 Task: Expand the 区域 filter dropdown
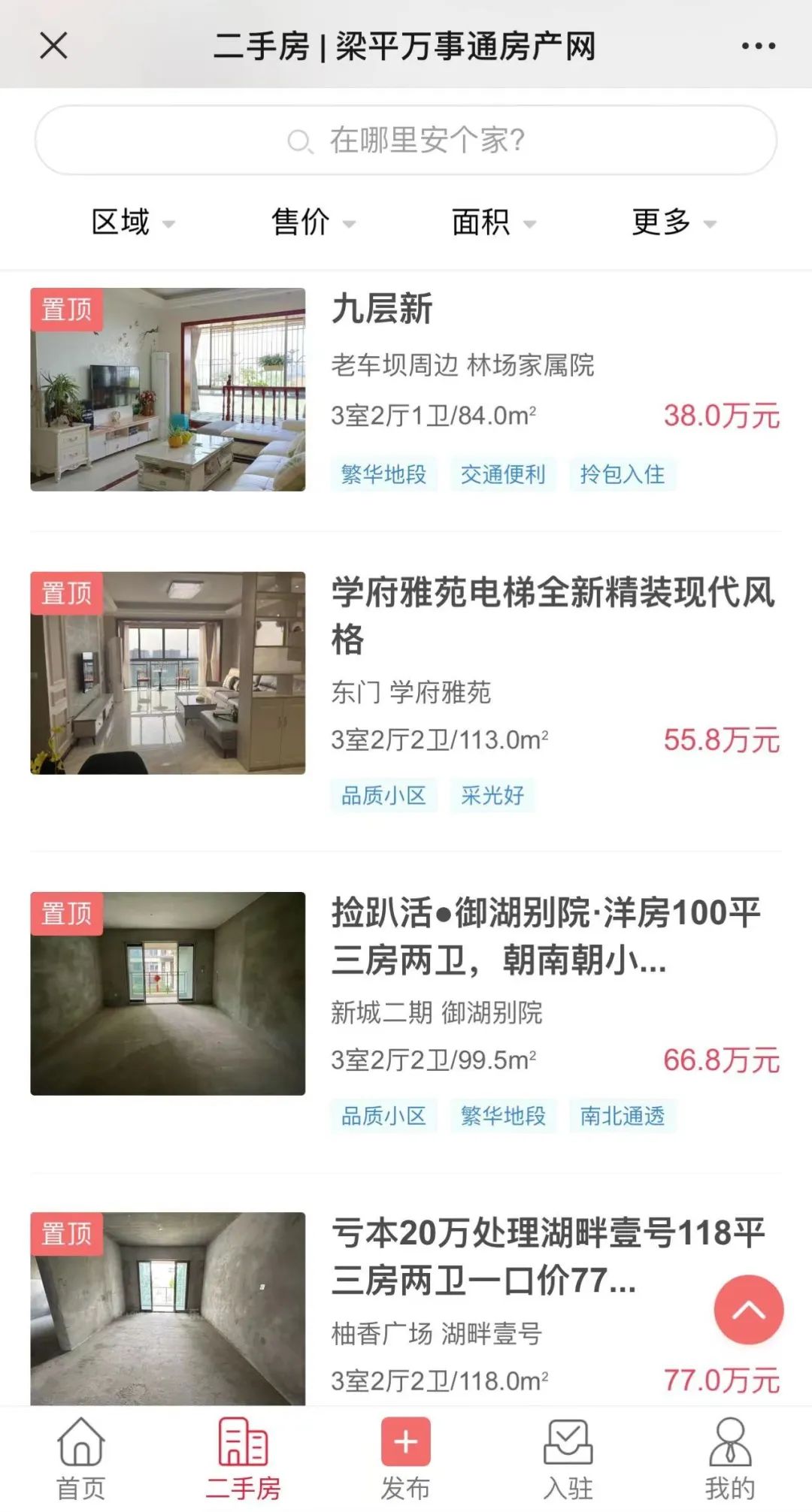coord(132,222)
